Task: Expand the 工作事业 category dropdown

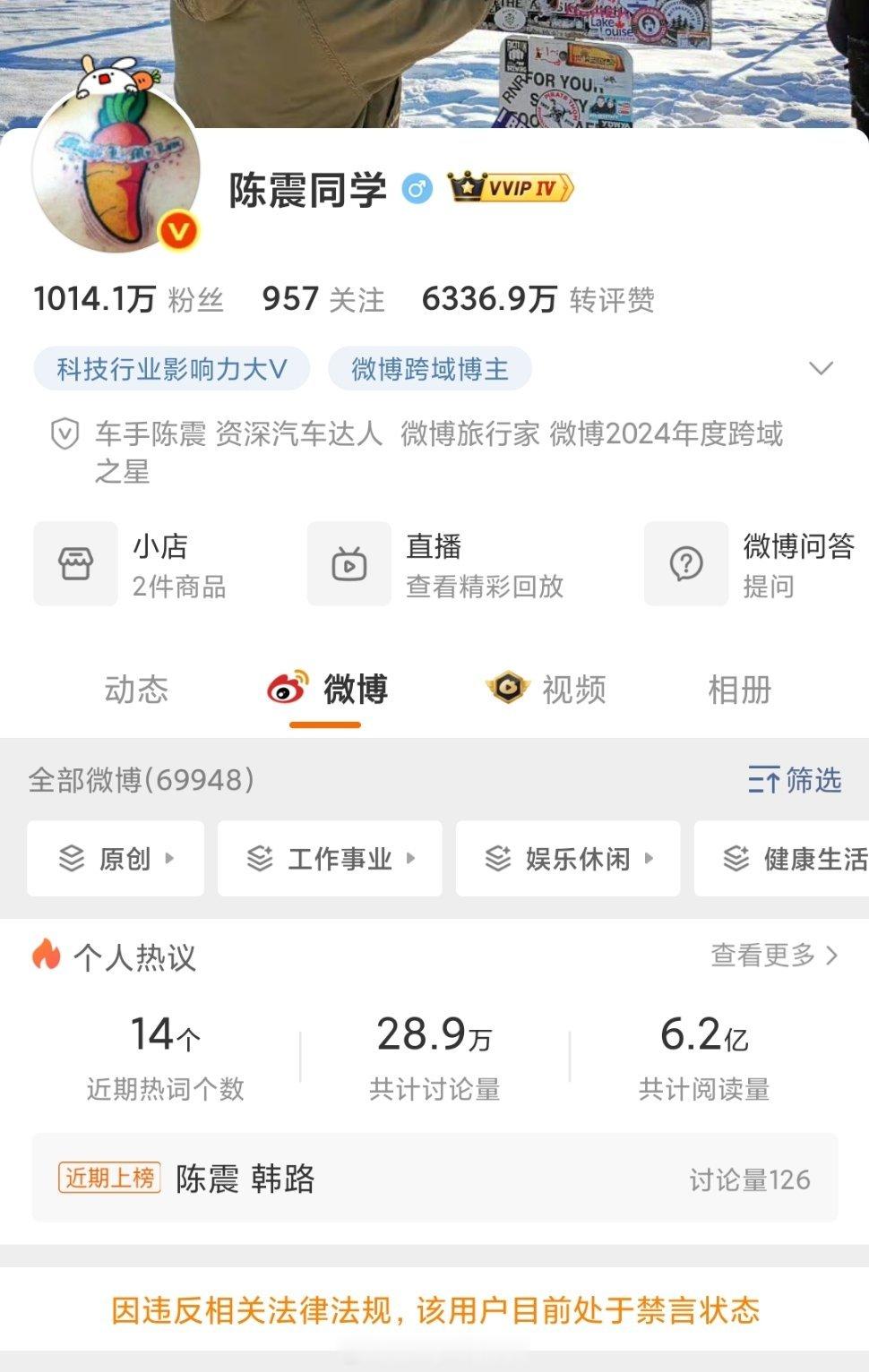Action: (330, 858)
